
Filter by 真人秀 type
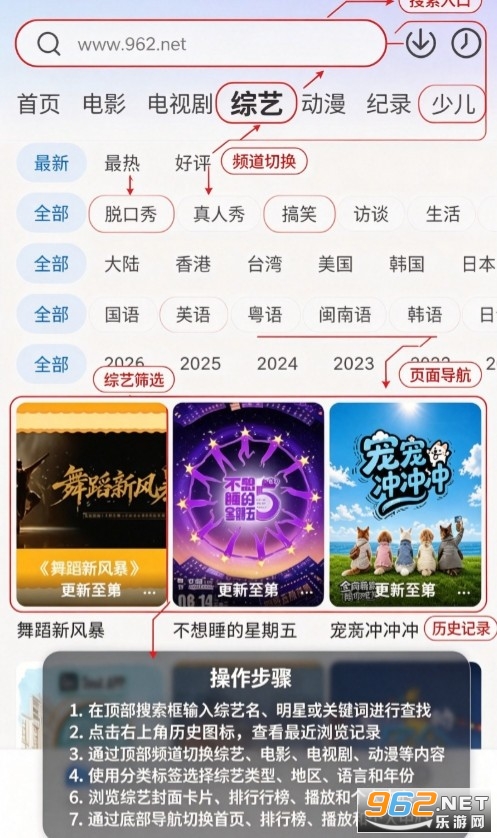tap(219, 214)
